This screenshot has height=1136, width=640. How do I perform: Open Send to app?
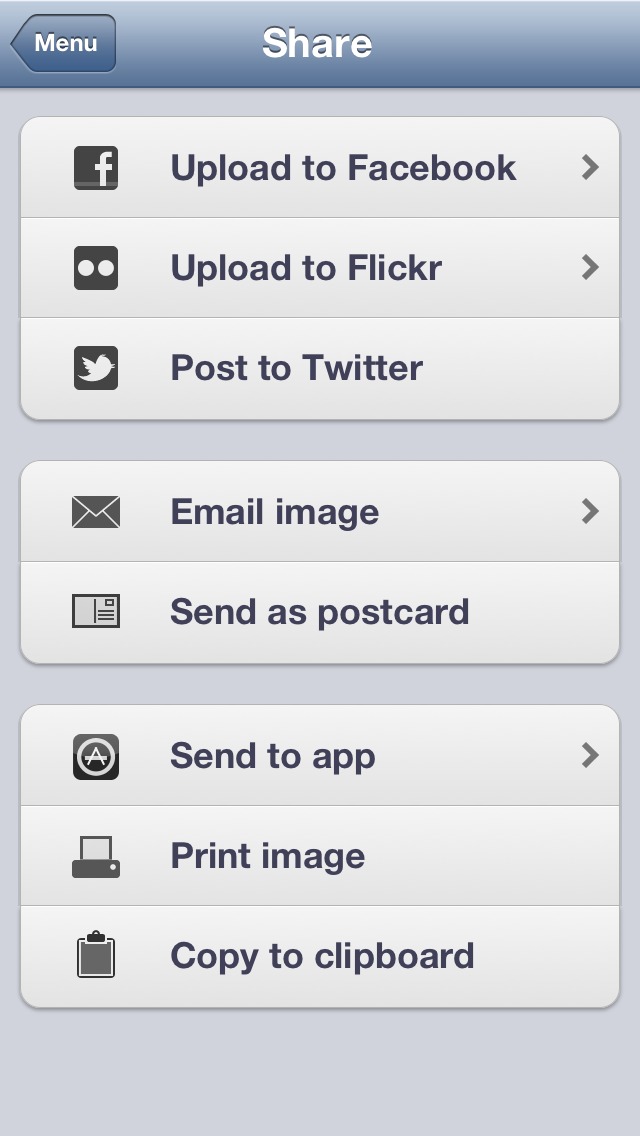320,756
